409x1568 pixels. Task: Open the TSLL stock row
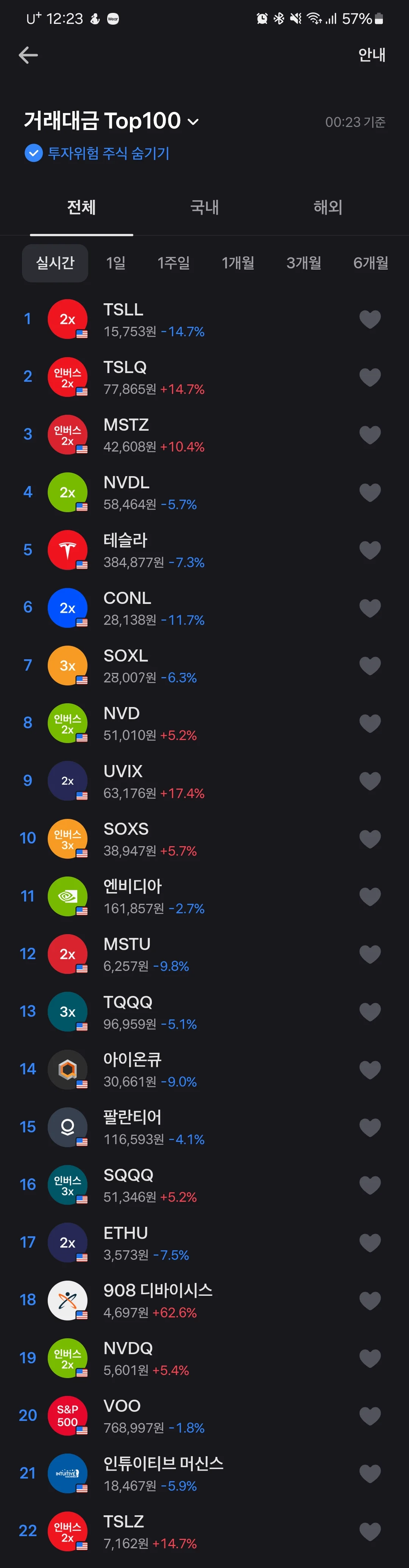click(182, 319)
